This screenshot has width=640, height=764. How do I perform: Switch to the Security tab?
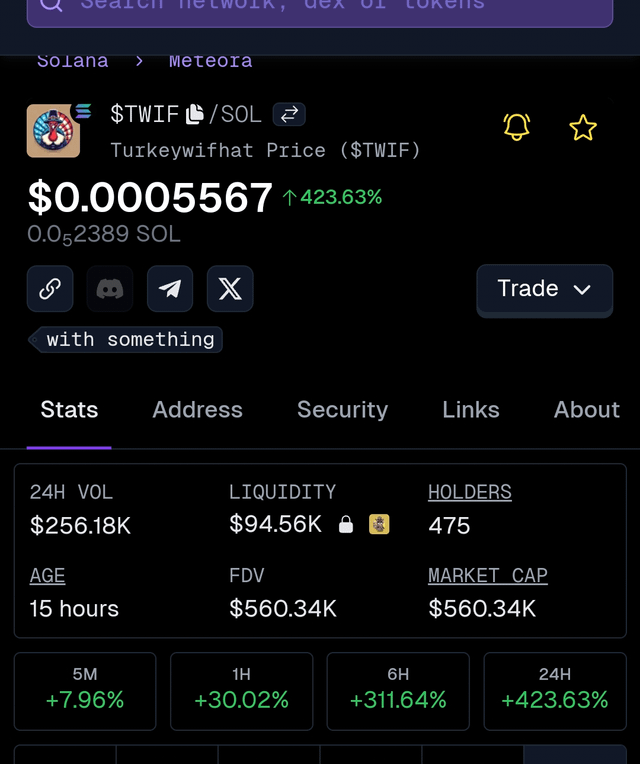point(342,410)
